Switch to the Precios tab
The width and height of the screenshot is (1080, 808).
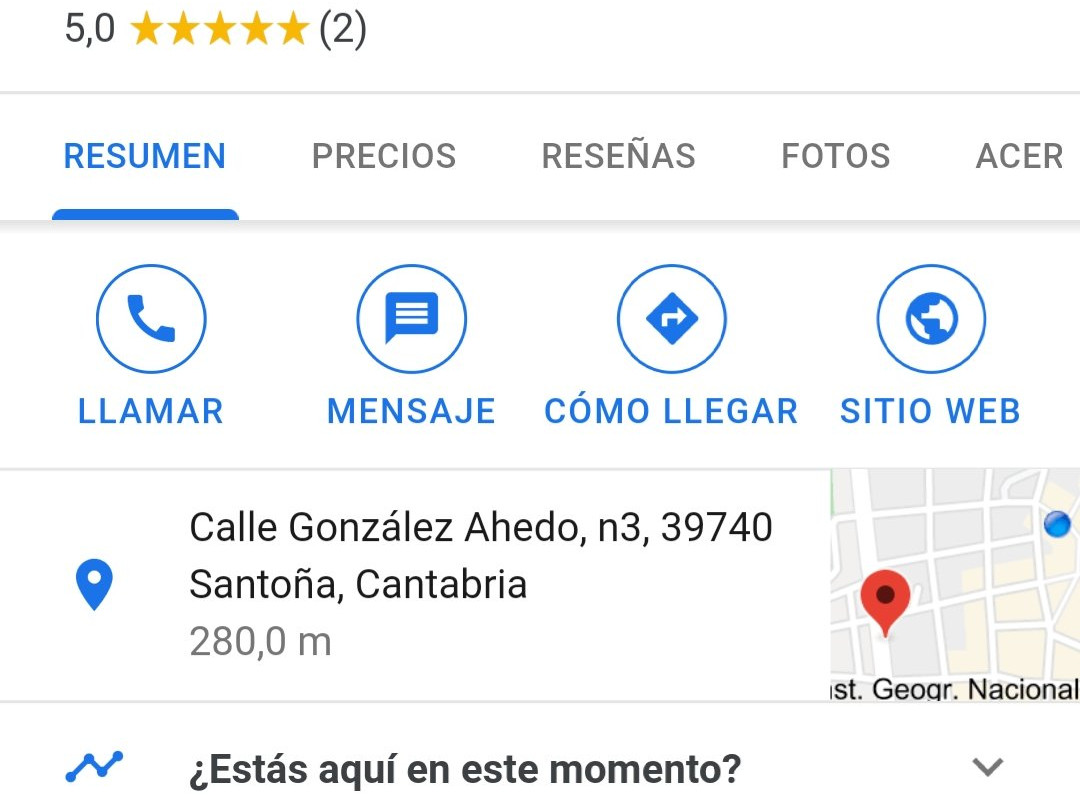[384, 157]
